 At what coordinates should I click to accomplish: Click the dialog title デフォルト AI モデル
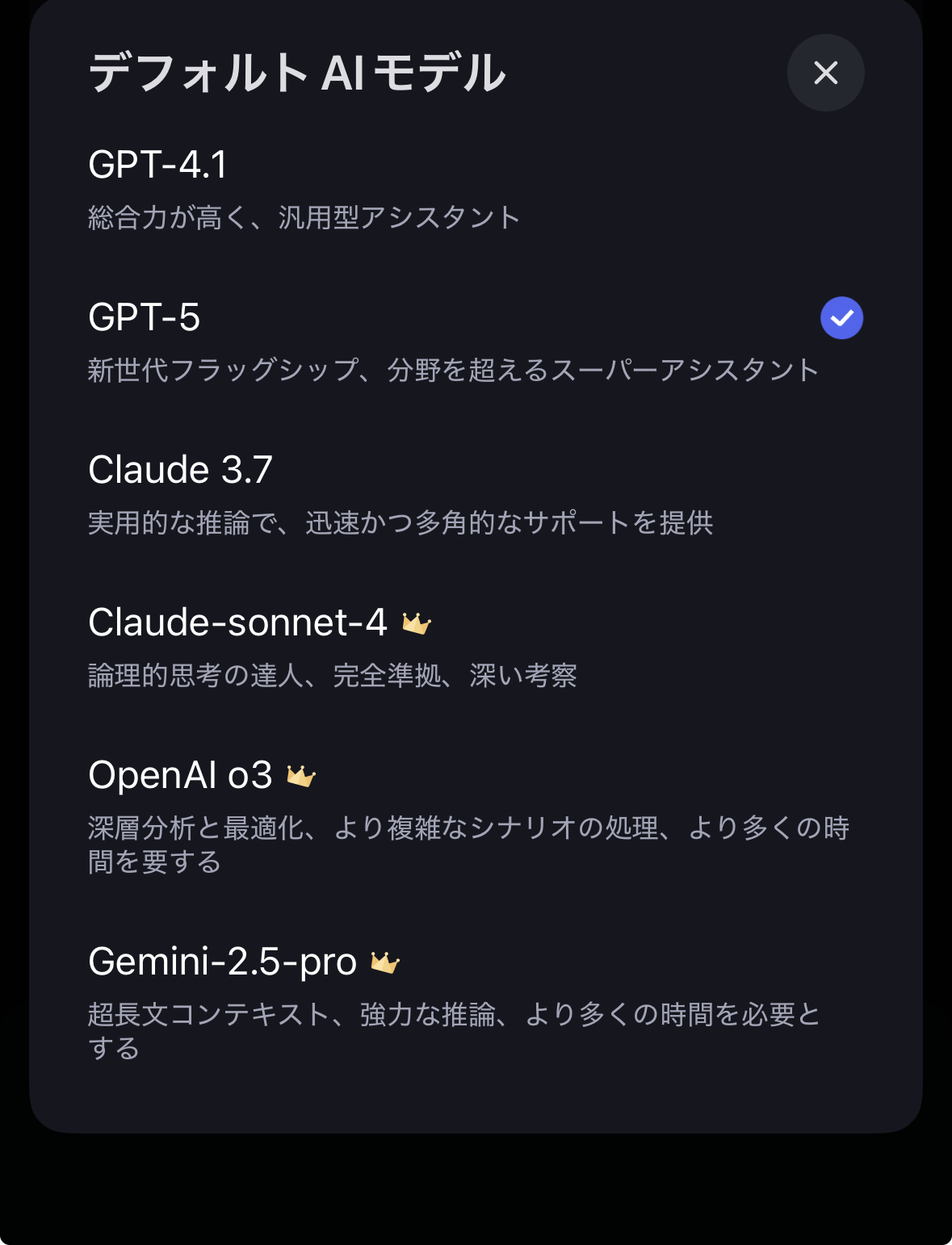click(296, 72)
